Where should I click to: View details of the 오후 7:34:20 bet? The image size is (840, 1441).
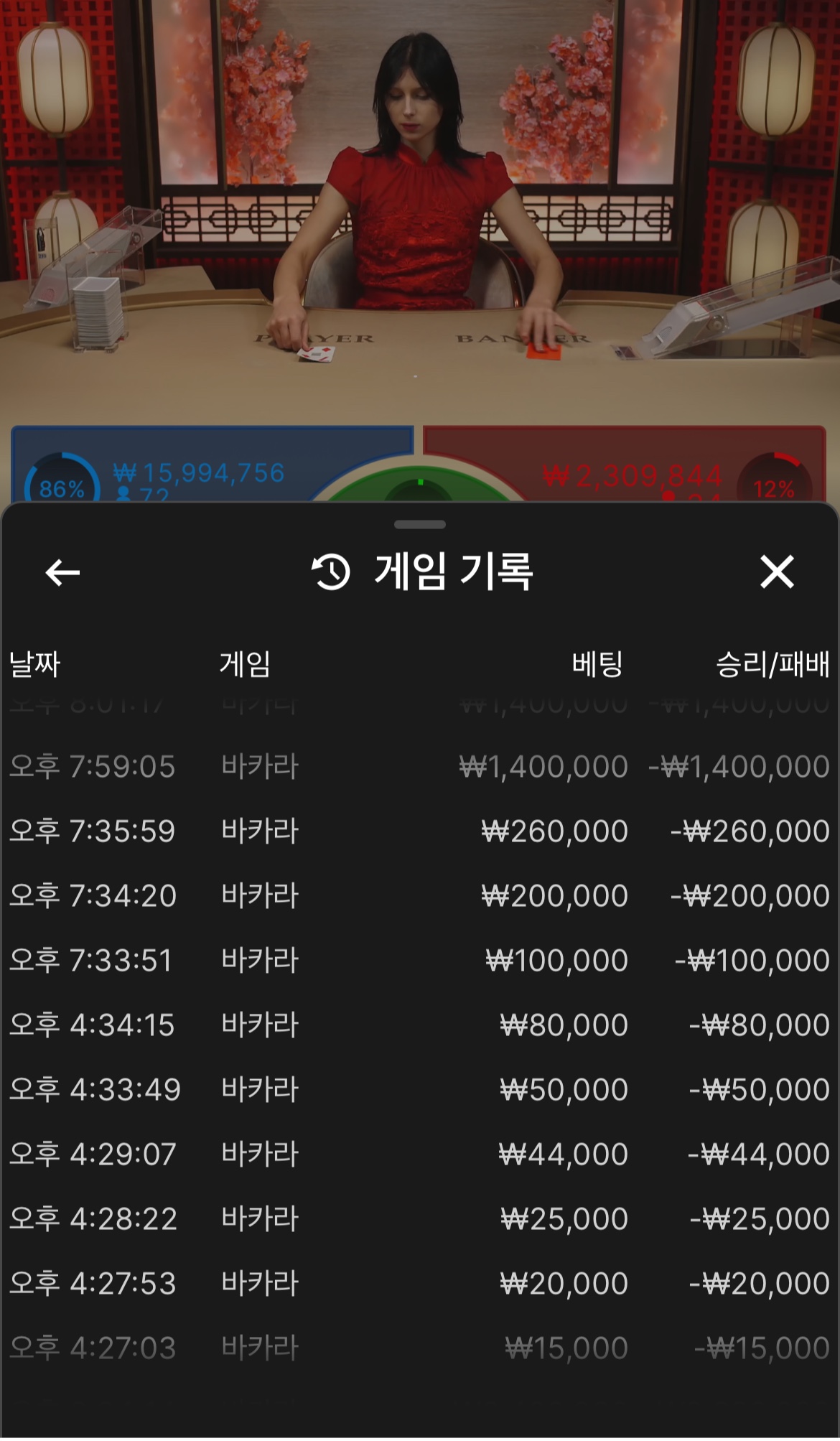[x=419, y=895]
